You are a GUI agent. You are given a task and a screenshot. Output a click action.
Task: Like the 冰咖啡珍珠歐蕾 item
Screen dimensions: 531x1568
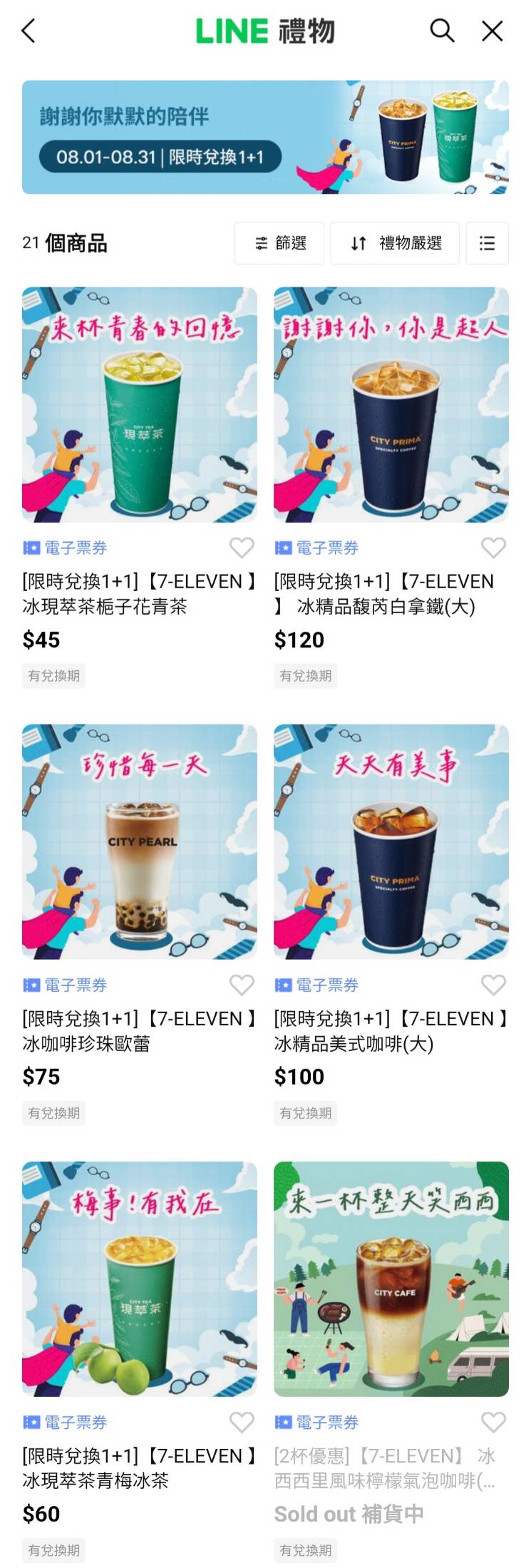242,985
